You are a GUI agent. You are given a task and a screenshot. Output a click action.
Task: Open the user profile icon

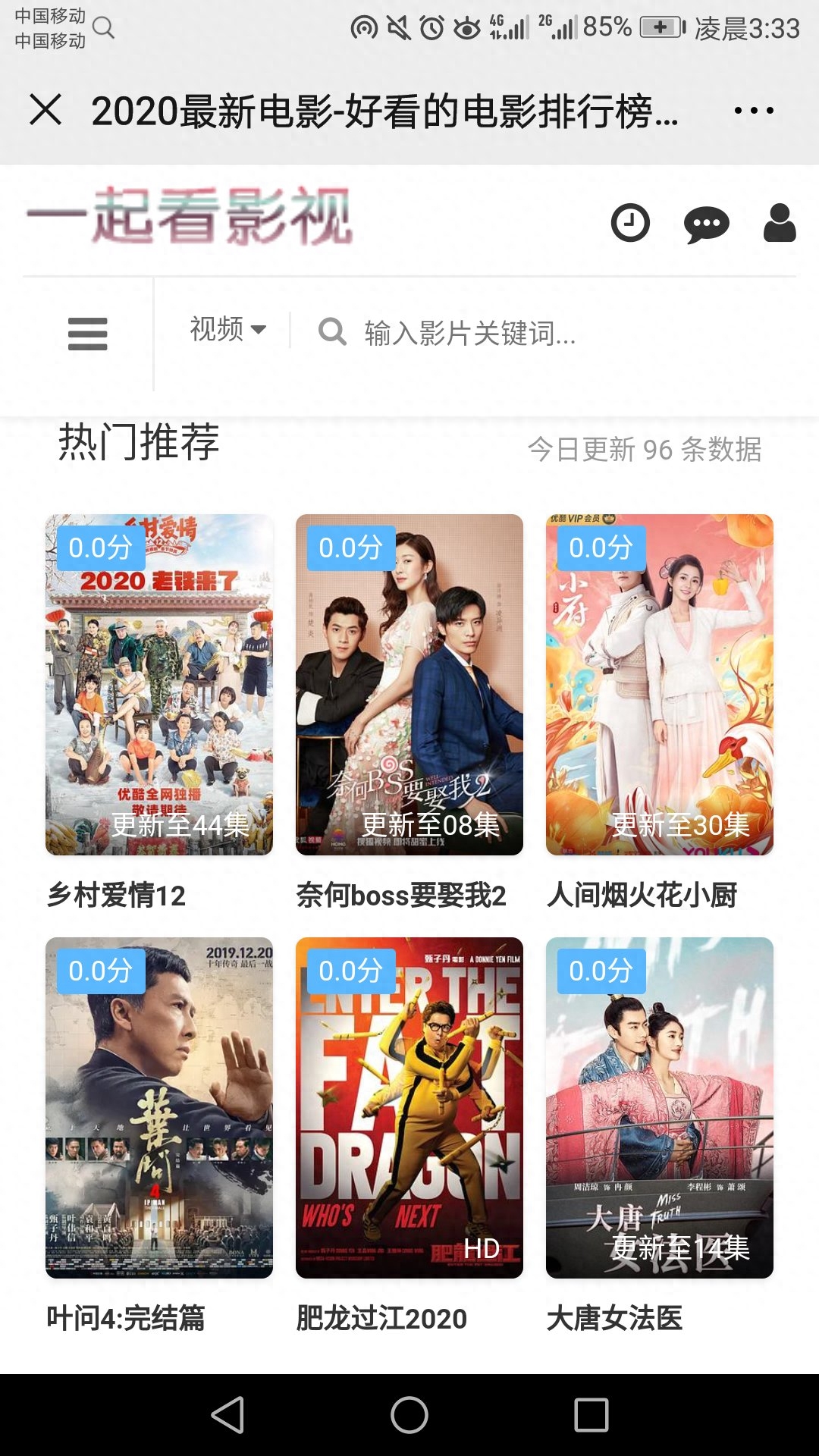(780, 223)
